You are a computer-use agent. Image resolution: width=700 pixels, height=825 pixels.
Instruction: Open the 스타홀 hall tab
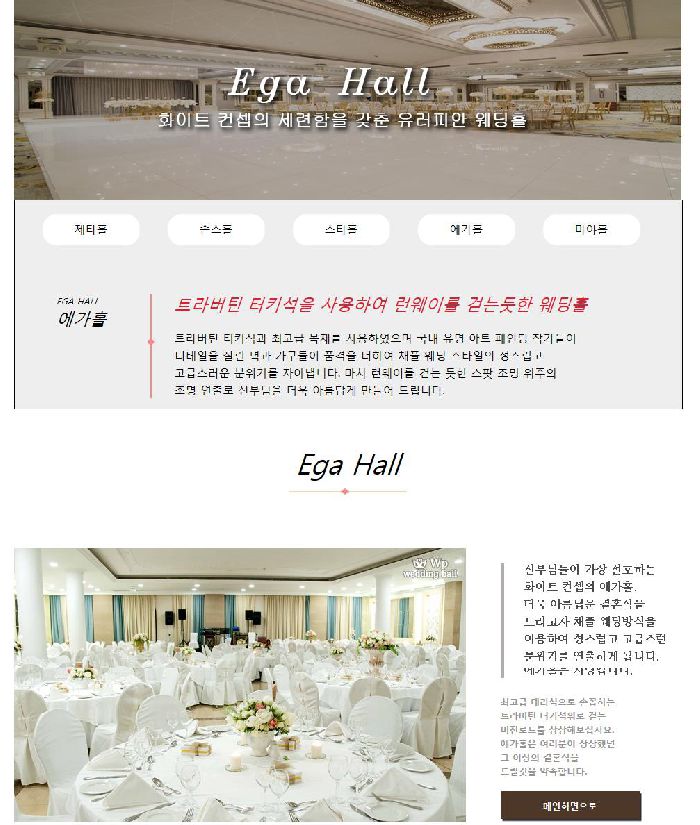341,229
